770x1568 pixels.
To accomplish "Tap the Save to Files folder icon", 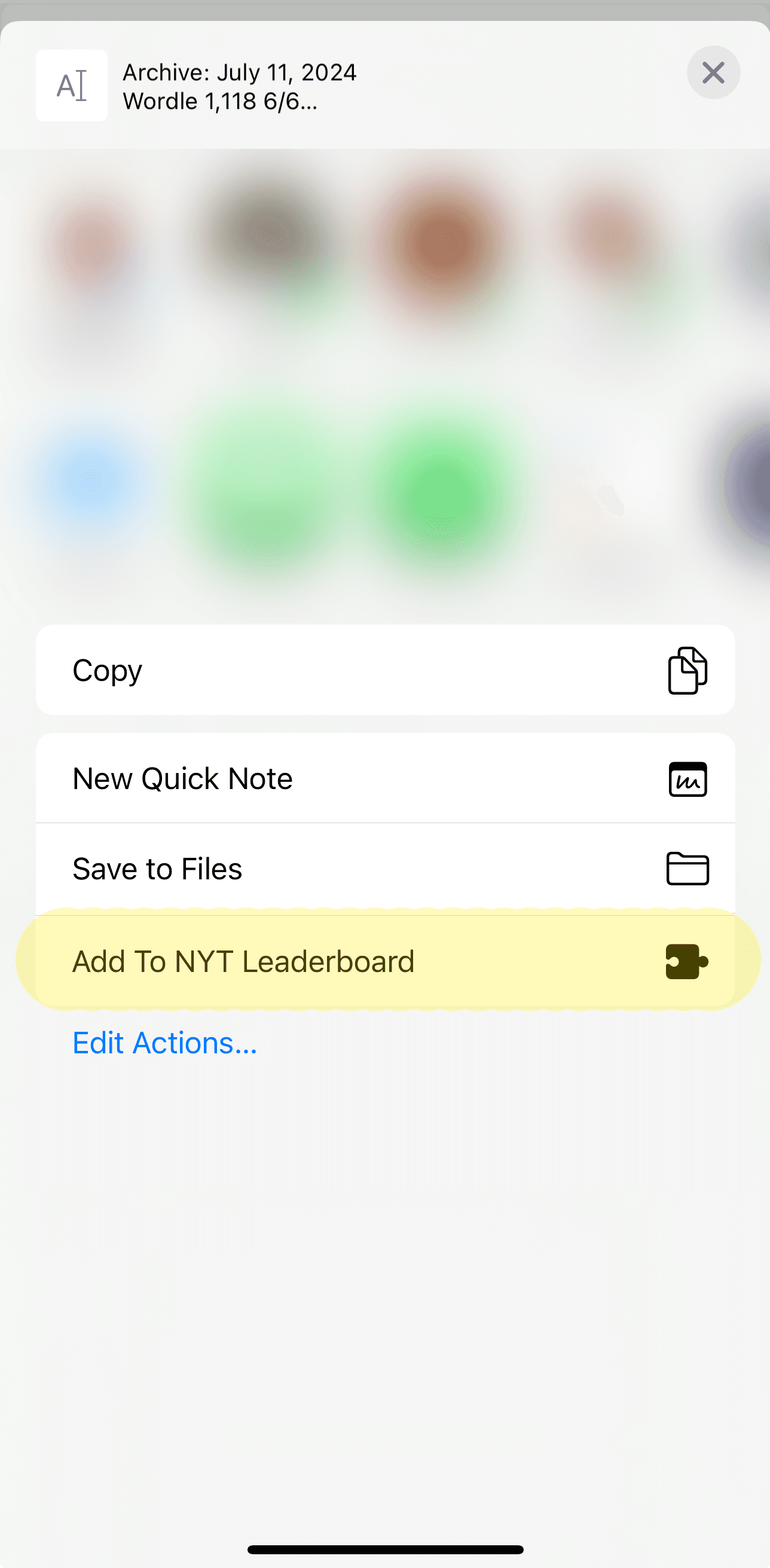I will [687, 869].
